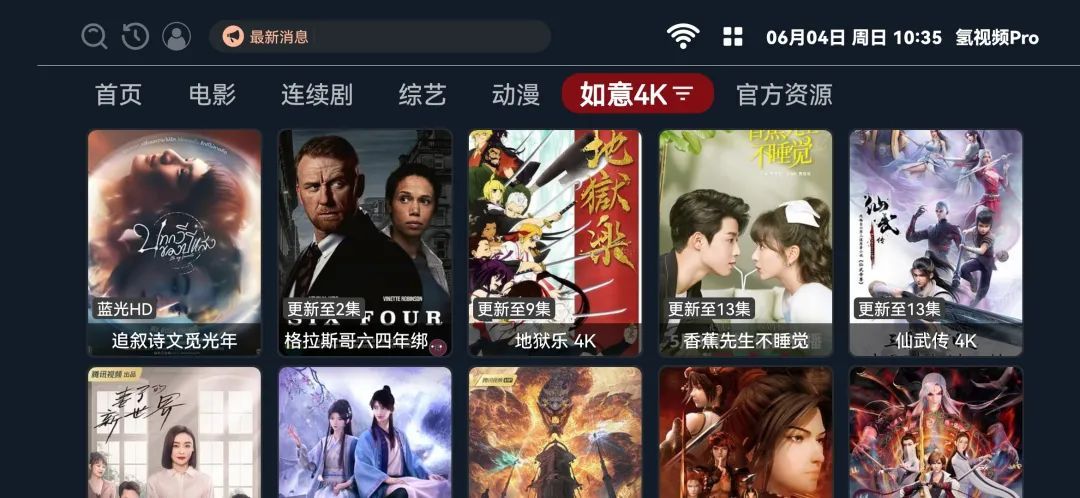Expand the 如意4K filter dropdown
Viewport: 1080px width, 498px height.
[x=637, y=95]
